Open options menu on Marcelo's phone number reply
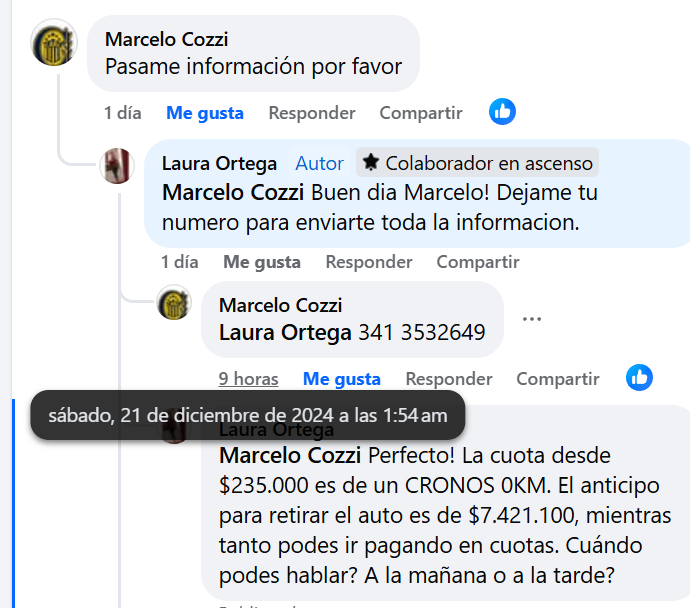The height and width of the screenshot is (608, 690). click(532, 320)
